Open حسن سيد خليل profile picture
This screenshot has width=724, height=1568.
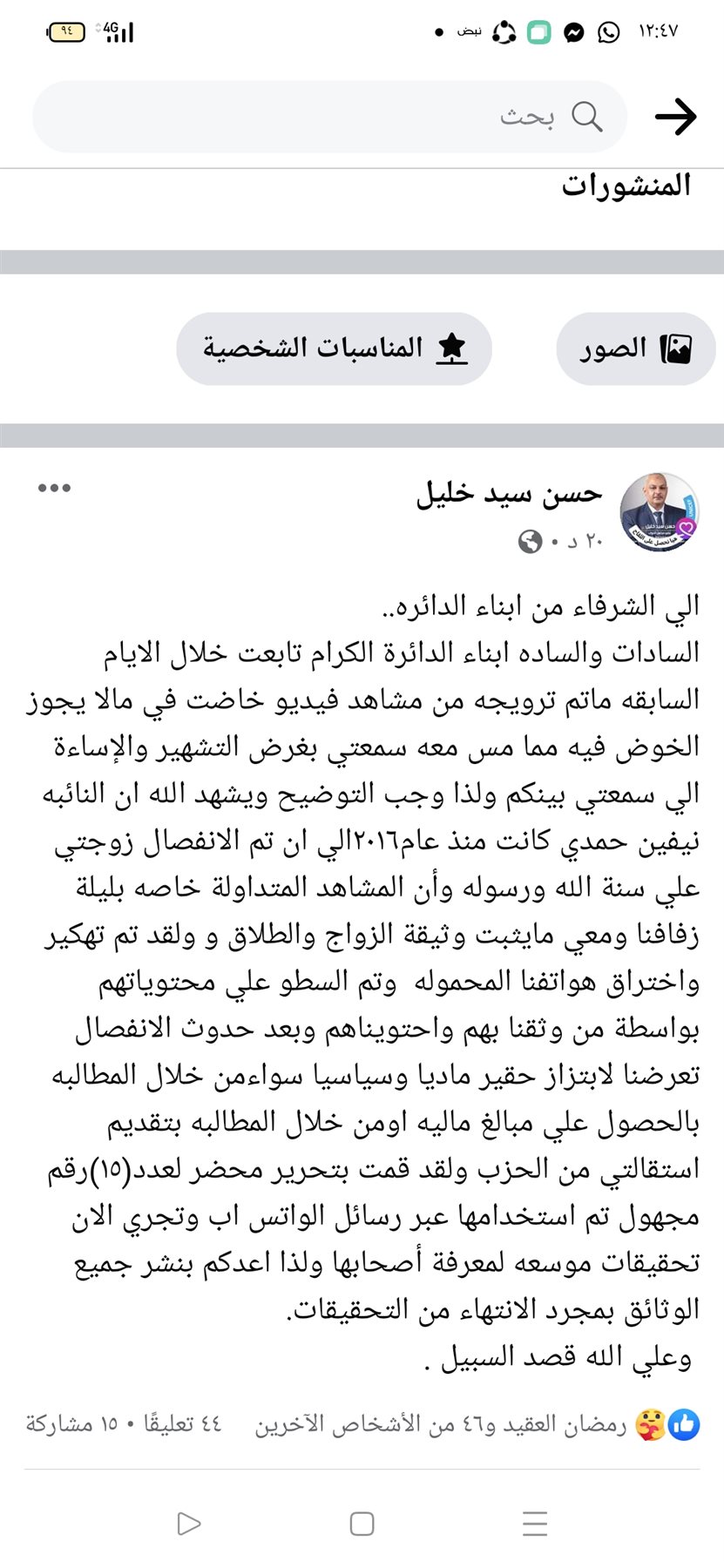660,513
